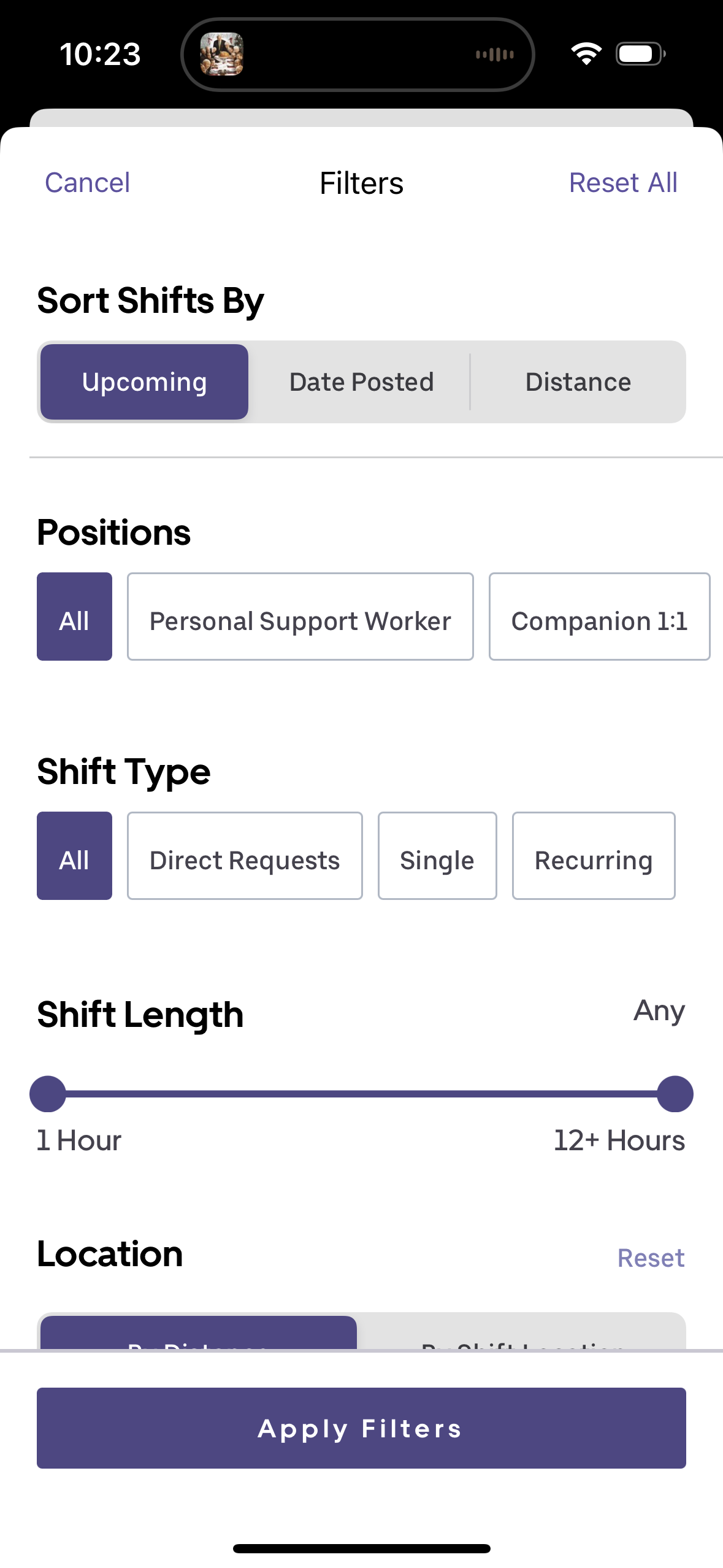This screenshot has width=723, height=1568.
Task: Choose Personal Support Worker position
Action: pyautogui.click(x=300, y=620)
